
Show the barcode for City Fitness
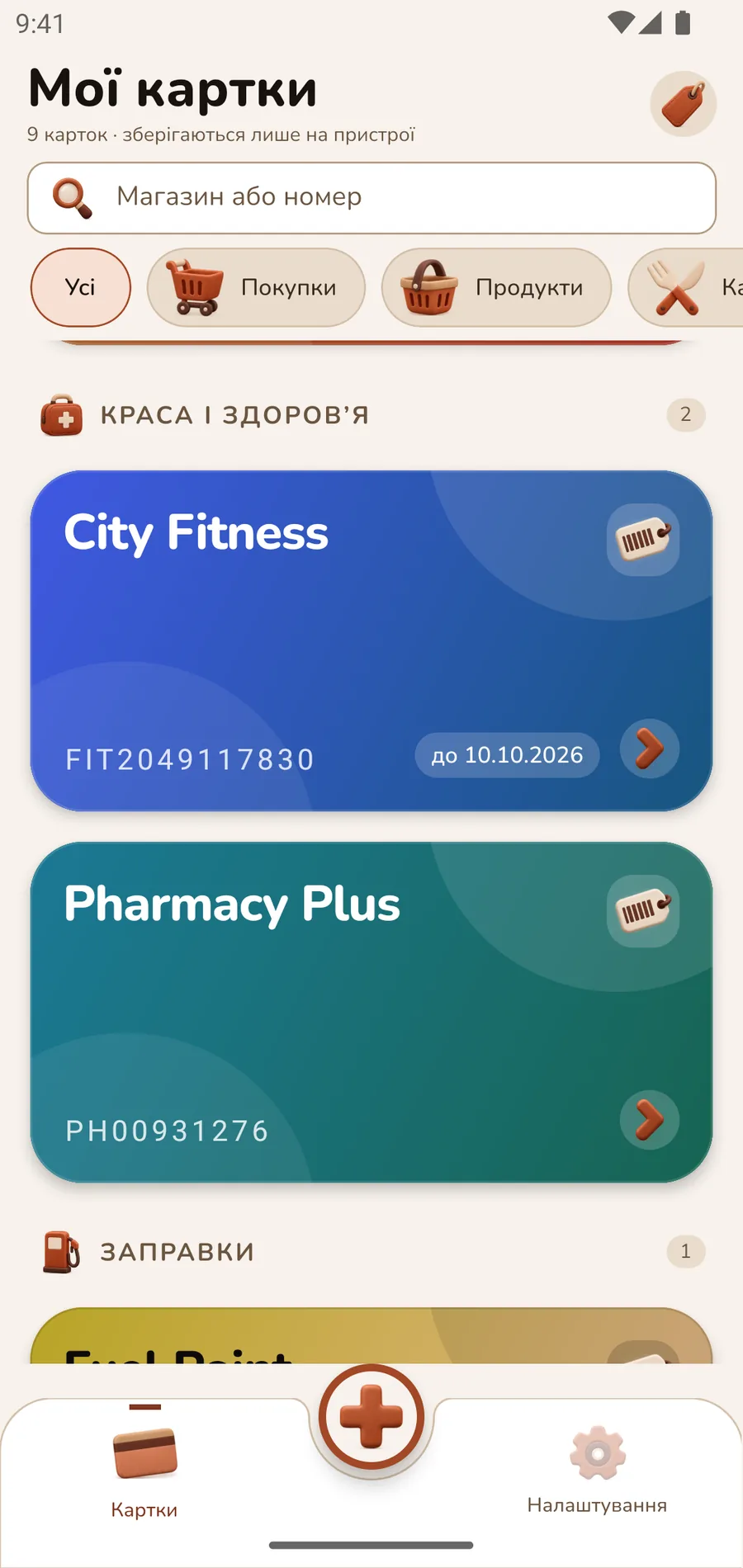coord(643,540)
